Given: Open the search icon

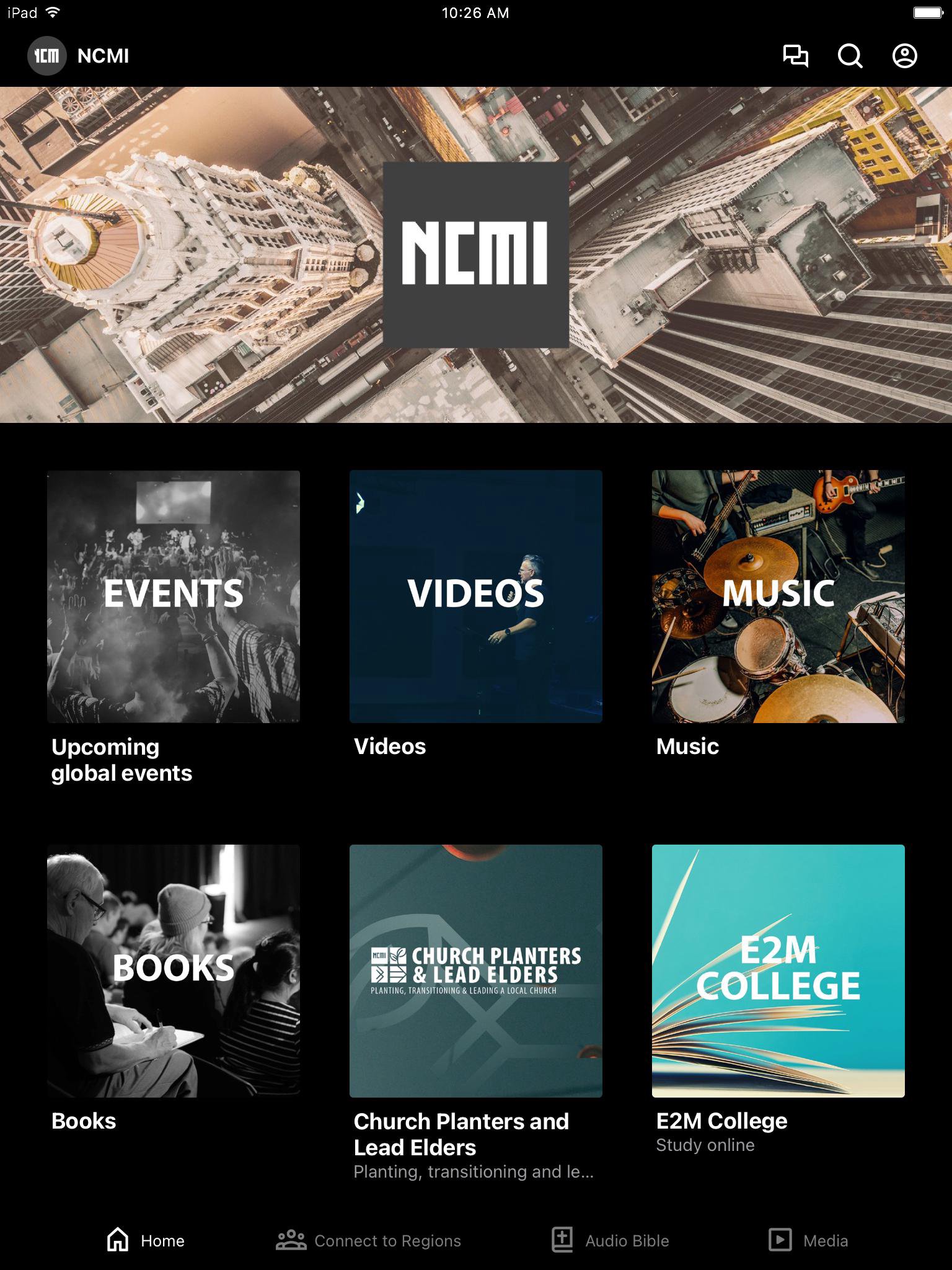Looking at the screenshot, I should tap(850, 56).
